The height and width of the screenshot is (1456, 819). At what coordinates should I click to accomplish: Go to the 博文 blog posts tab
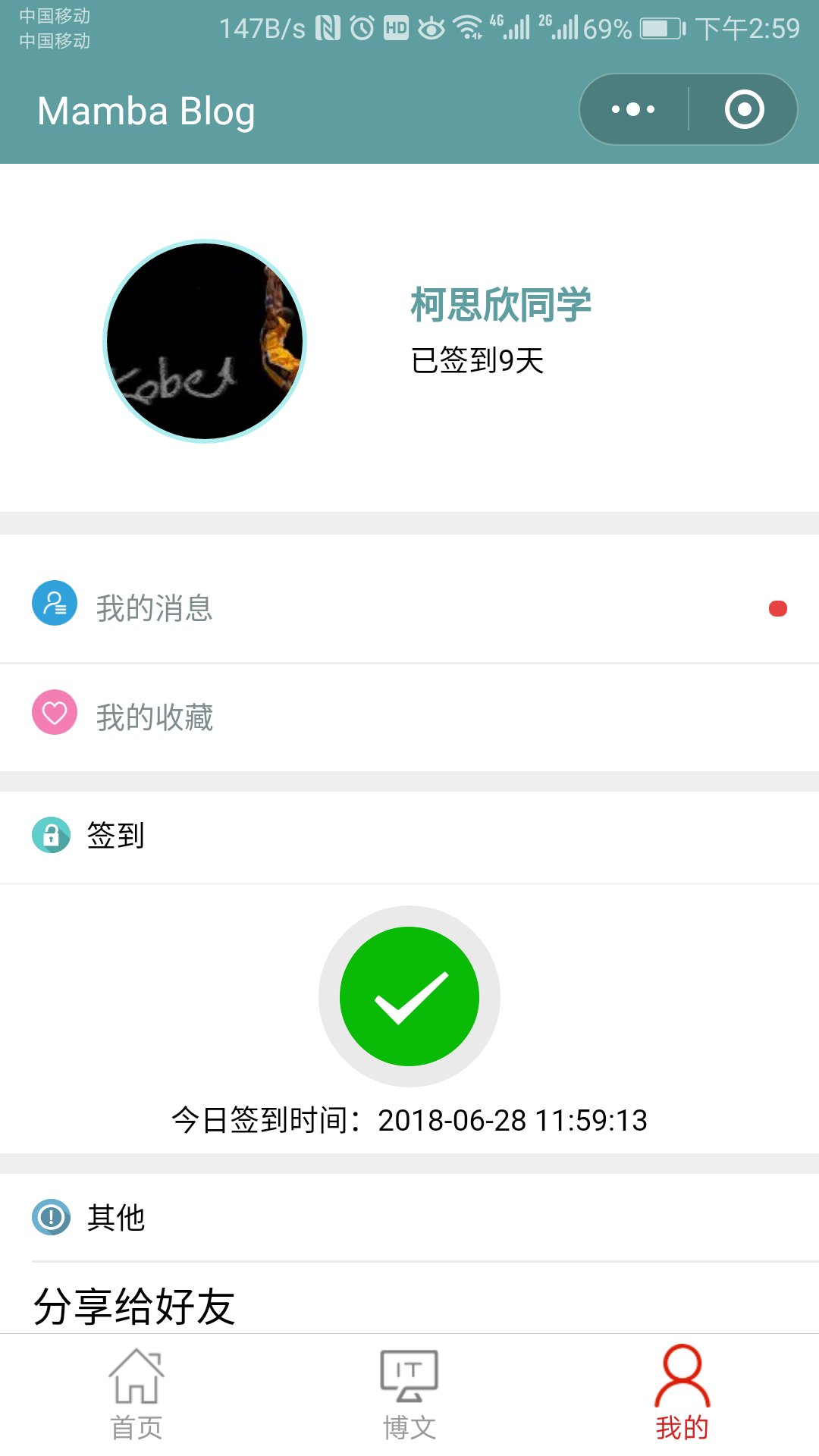(409, 1395)
